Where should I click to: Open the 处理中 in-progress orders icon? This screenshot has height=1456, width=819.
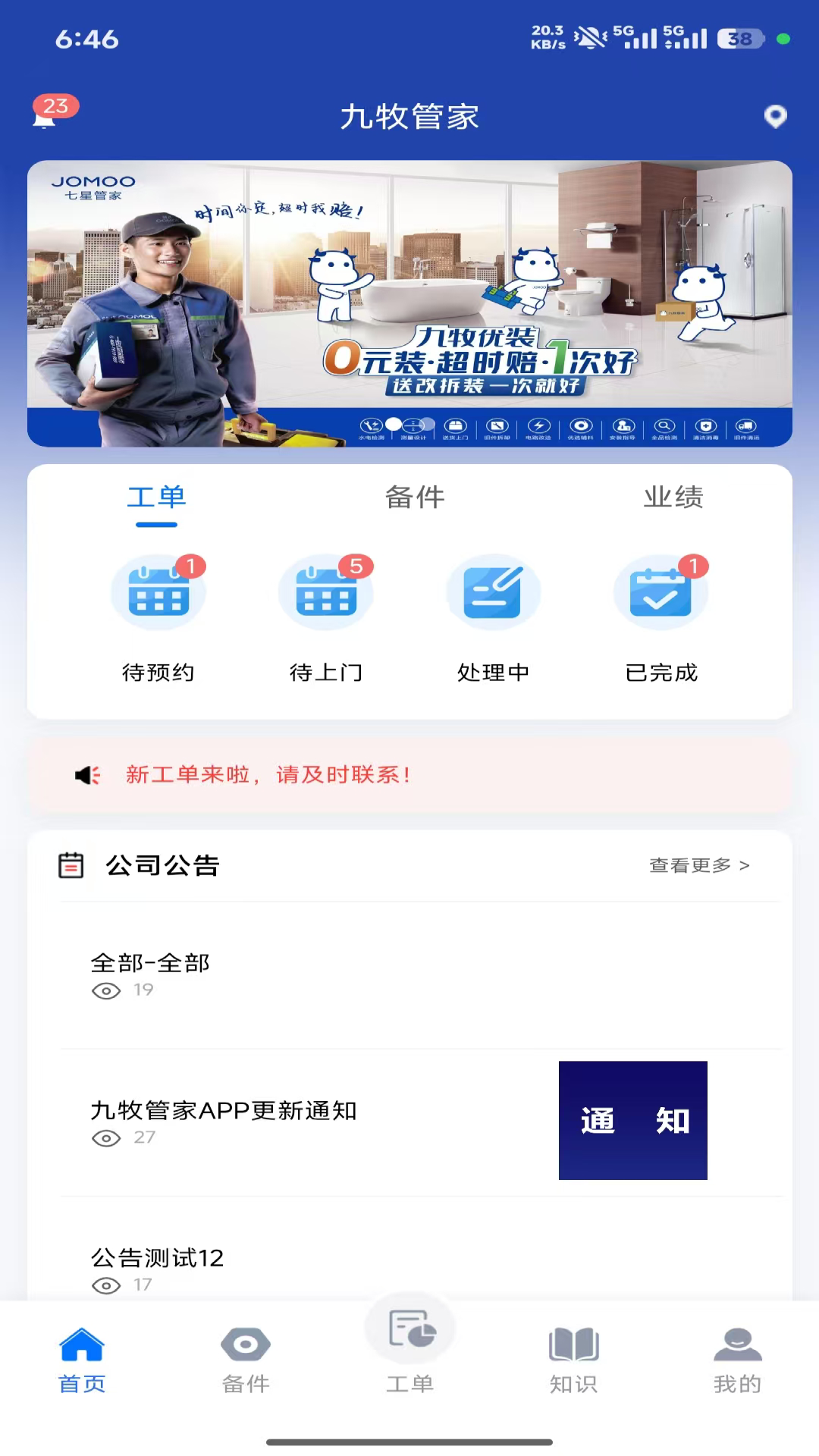tap(494, 592)
